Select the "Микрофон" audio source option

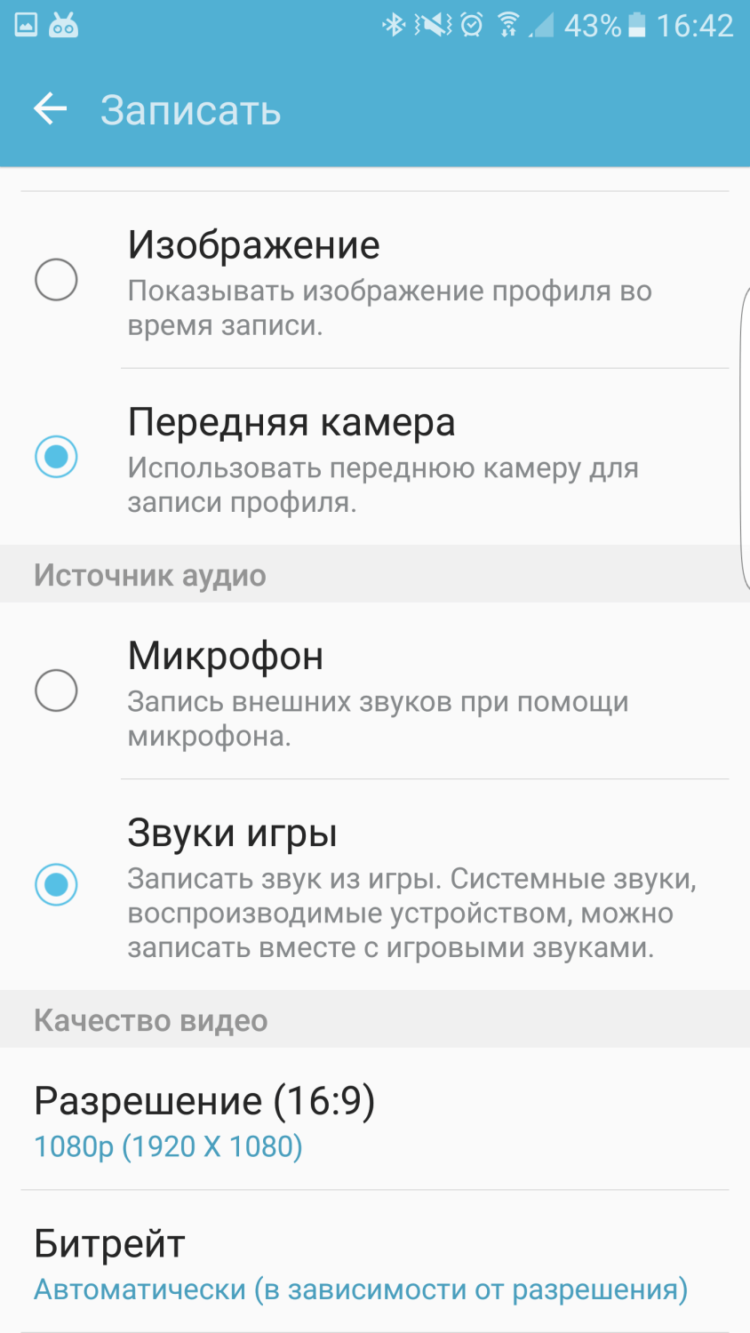(56, 690)
